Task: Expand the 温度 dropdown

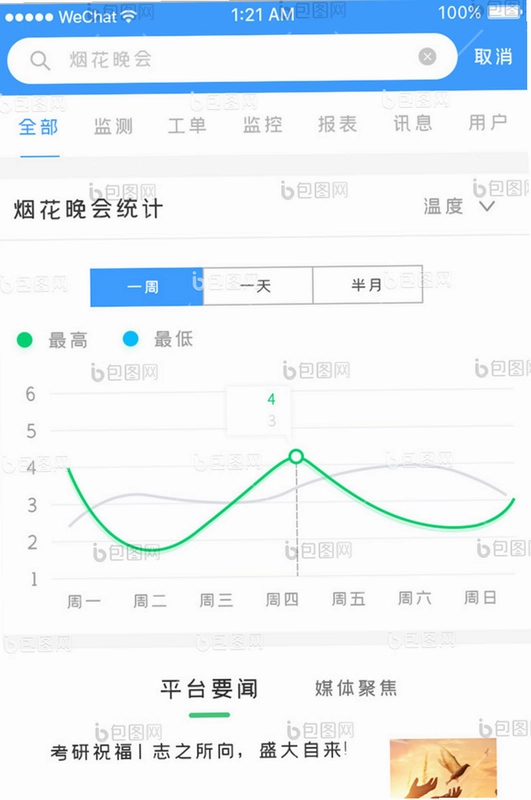Action: (x=459, y=207)
